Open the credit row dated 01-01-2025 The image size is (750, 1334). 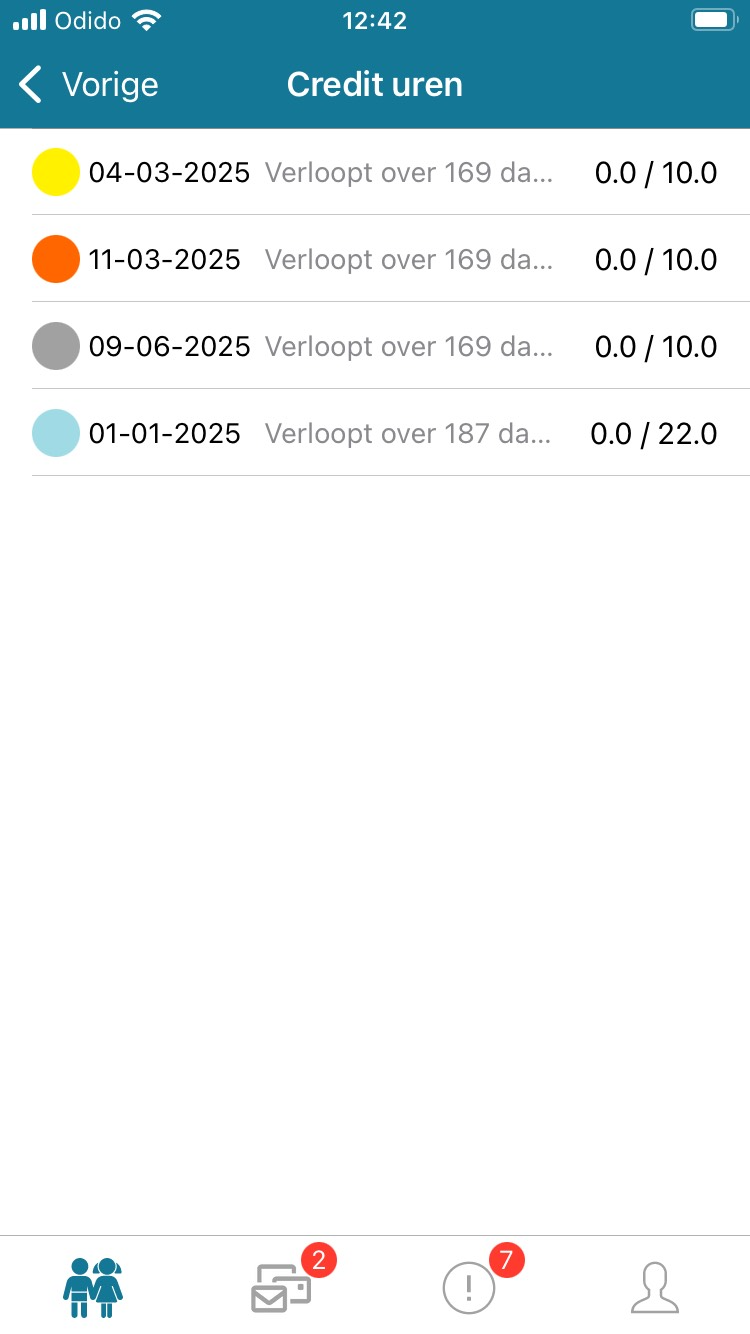coord(375,433)
